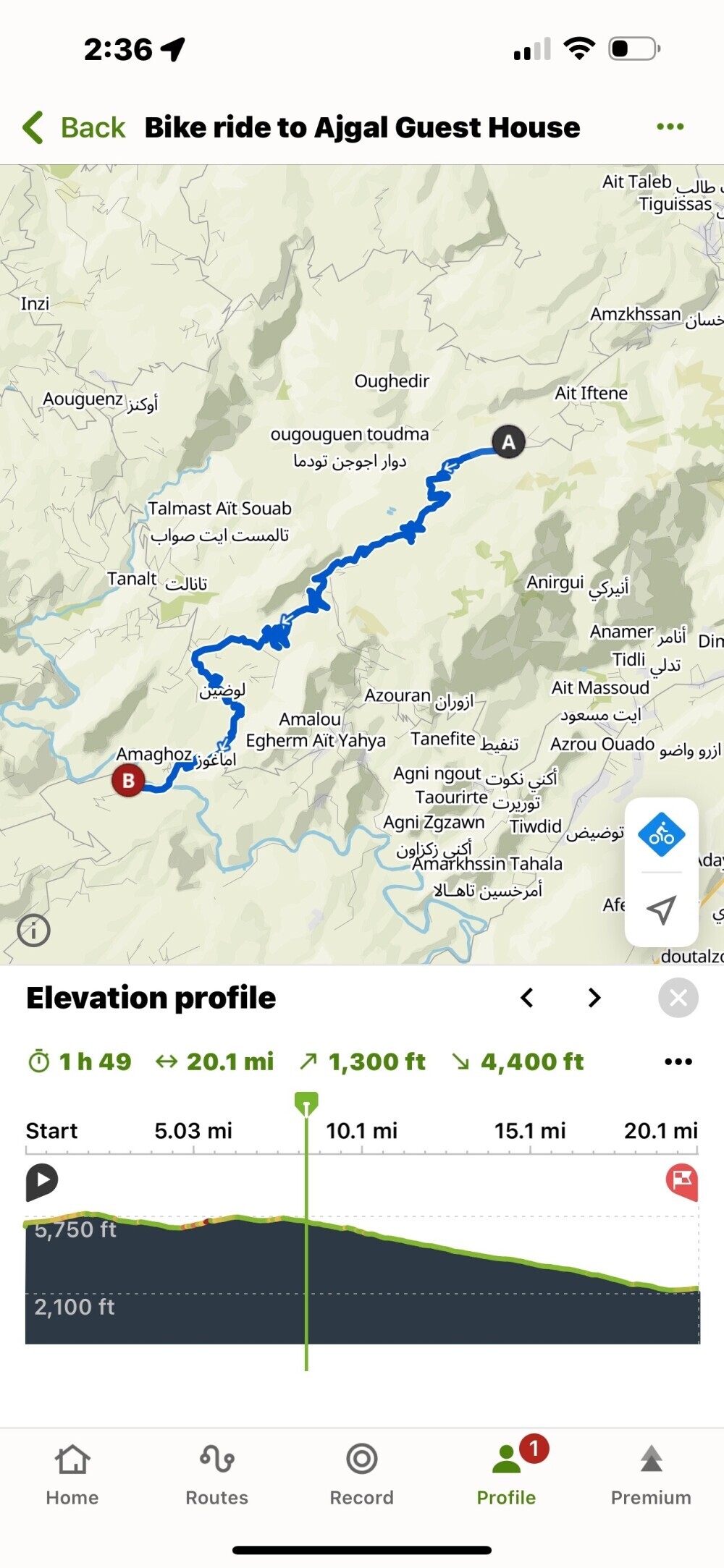This screenshot has width=724, height=1568.
Task: Open the map info icon
Action: point(33,931)
